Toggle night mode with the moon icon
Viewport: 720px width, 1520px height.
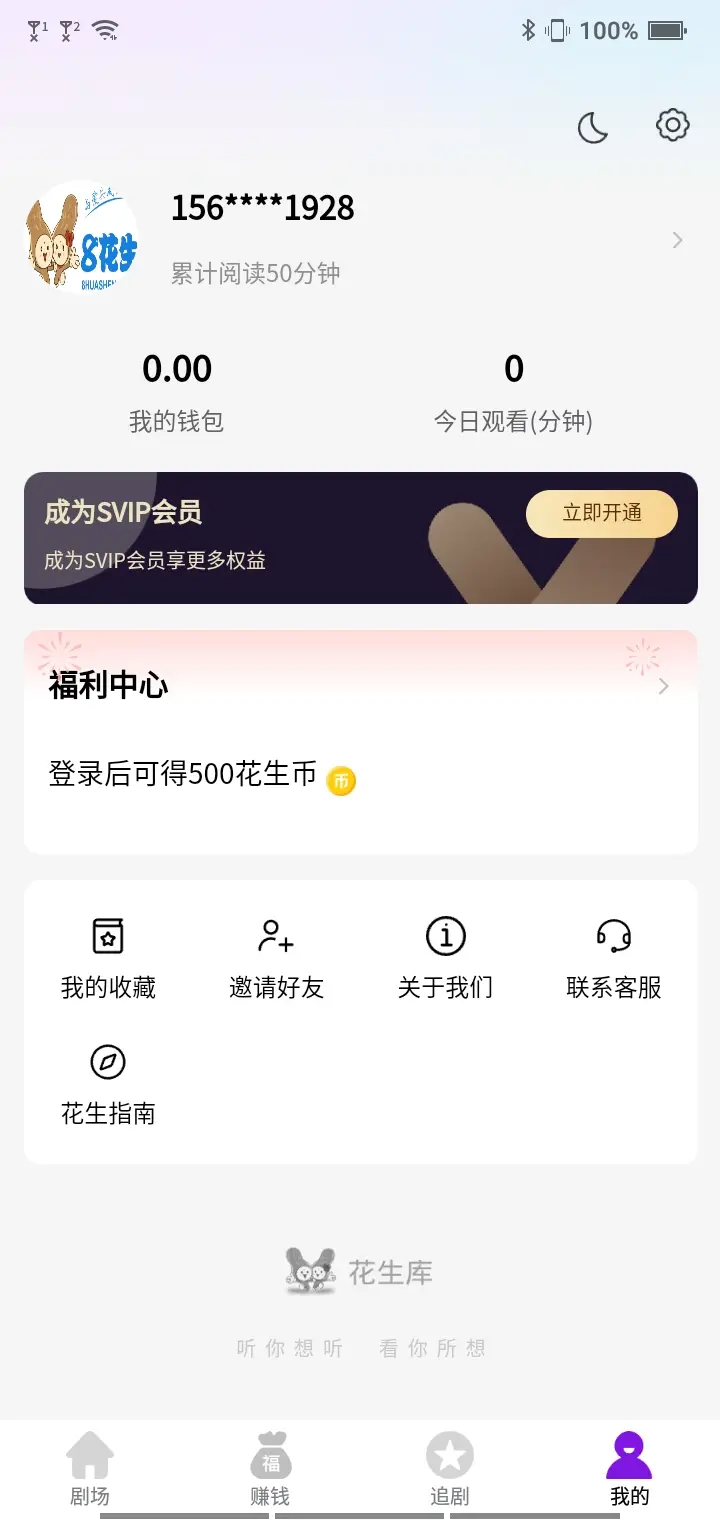pyautogui.click(x=593, y=128)
